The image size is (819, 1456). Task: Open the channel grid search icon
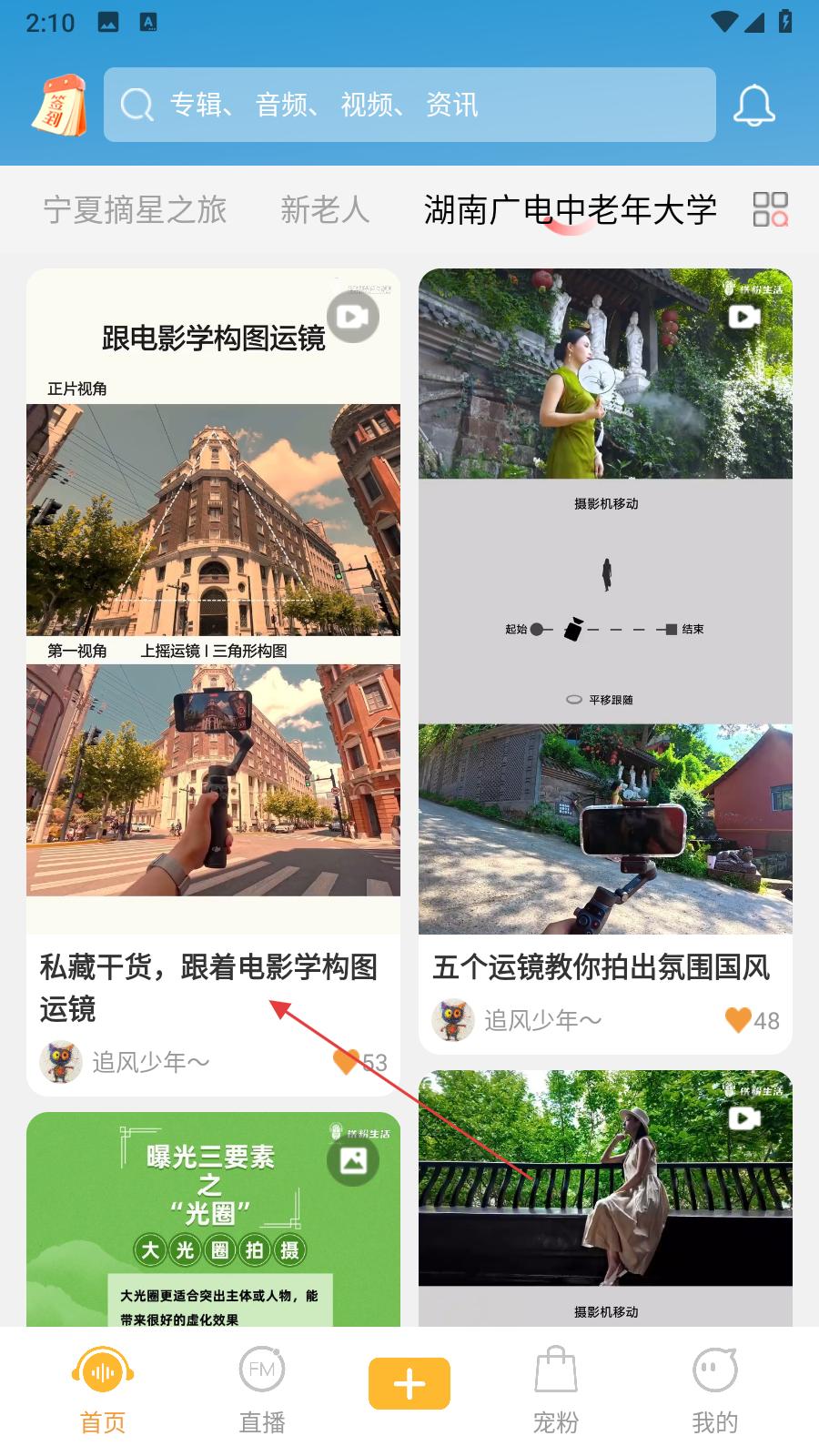tap(770, 209)
